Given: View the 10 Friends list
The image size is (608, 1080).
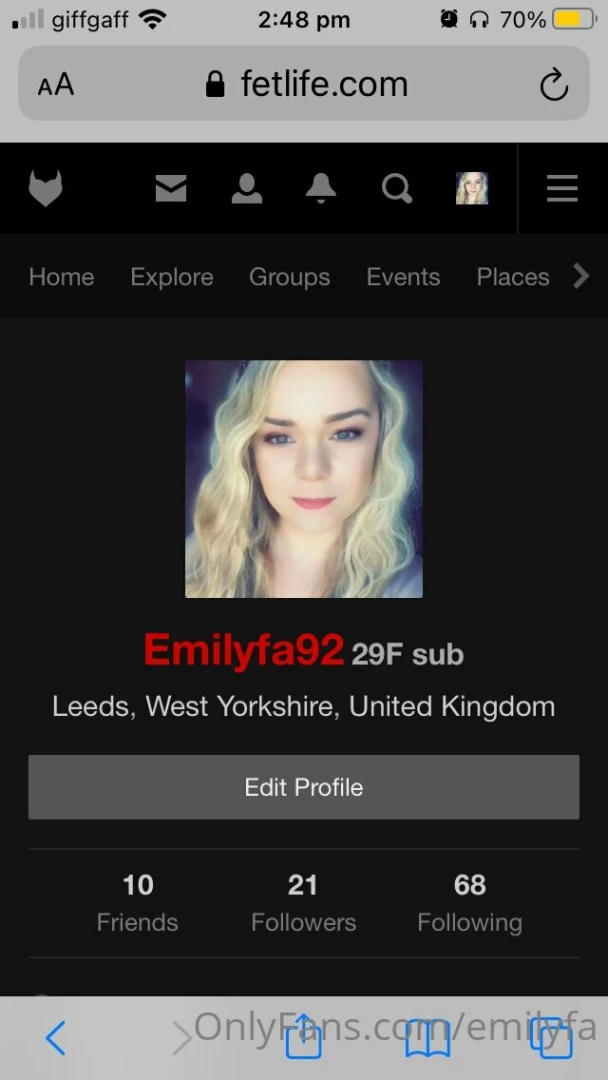Looking at the screenshot, I should coord(137,902).
